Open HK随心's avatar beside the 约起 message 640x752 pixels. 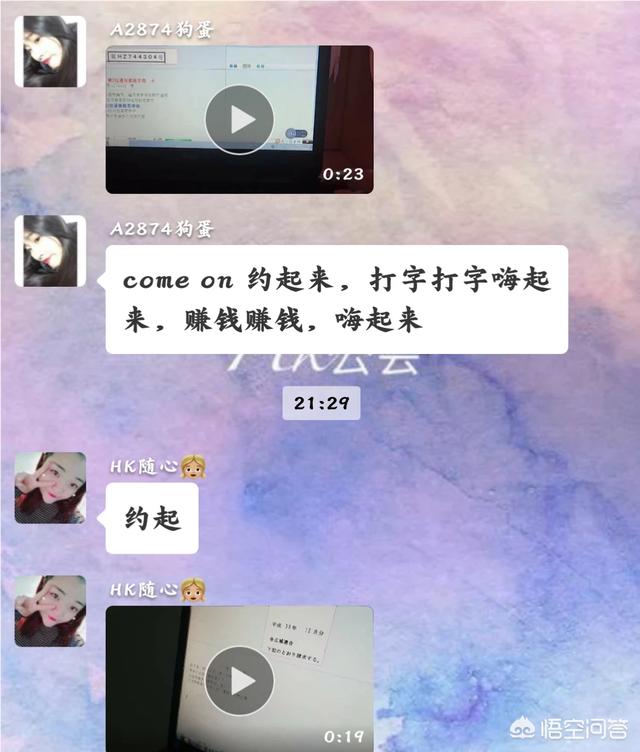50,488
